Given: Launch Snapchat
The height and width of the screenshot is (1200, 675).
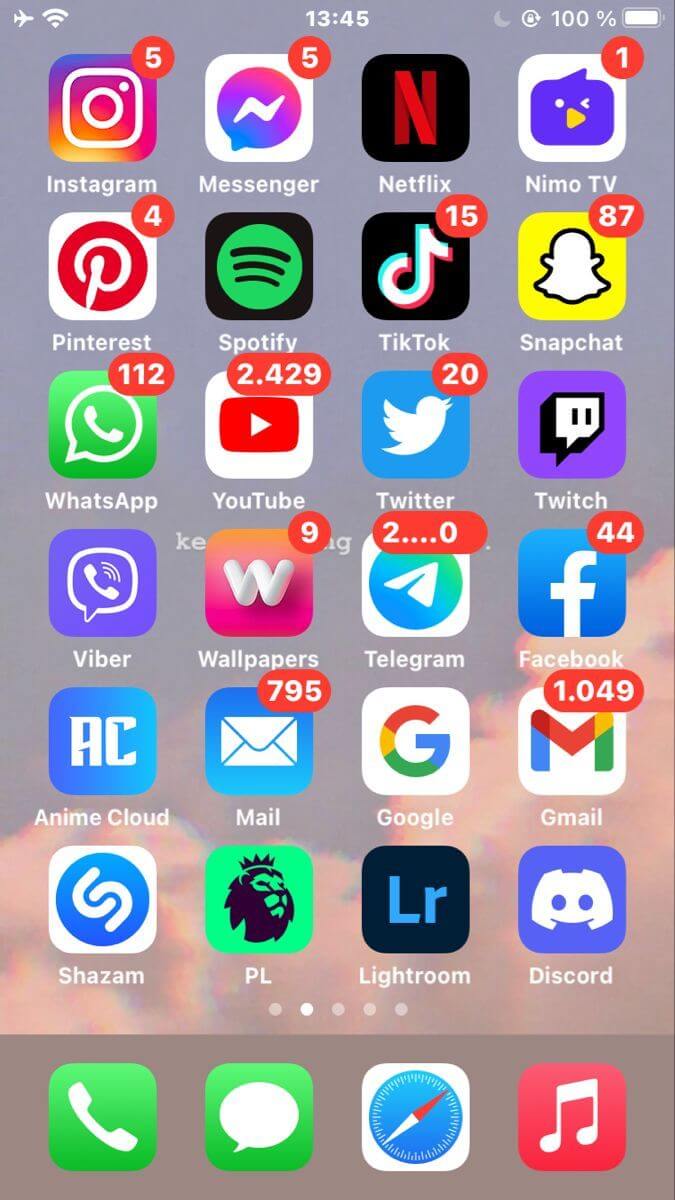Looking at the screenshot, I should point(572,266).
